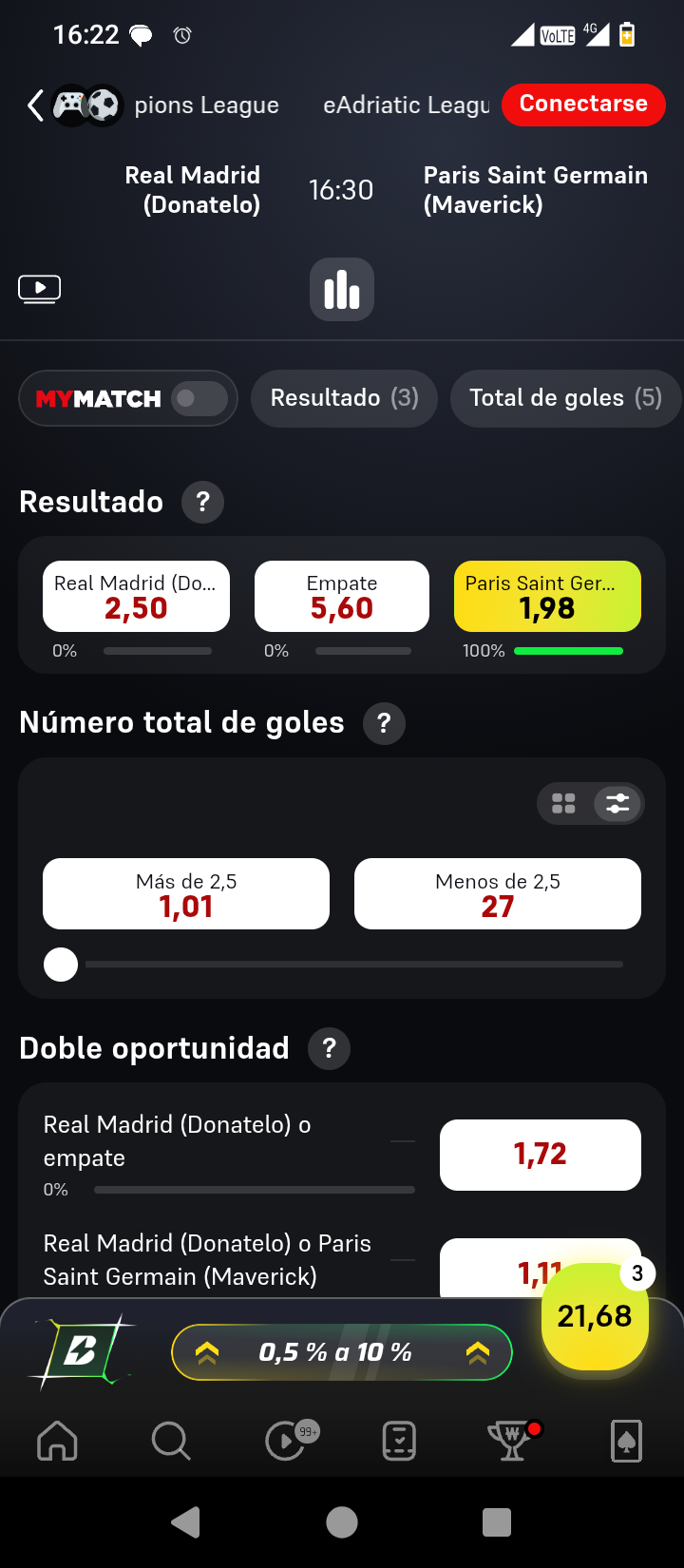Pick the Empate odds 5,60
Viewport: 684px width, 1568px height.
click(342, 597)
